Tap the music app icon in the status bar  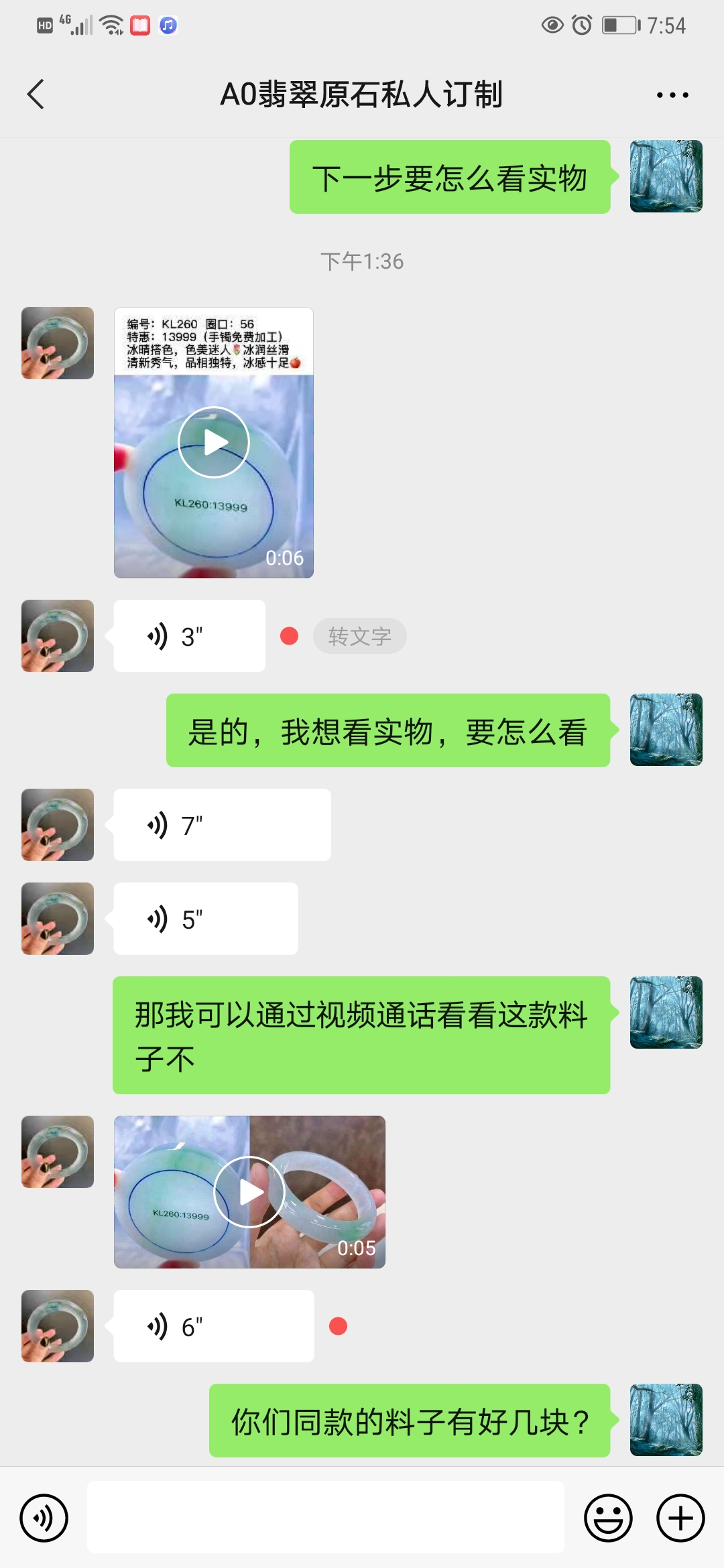pyautogui.click(x=168, y=25)
